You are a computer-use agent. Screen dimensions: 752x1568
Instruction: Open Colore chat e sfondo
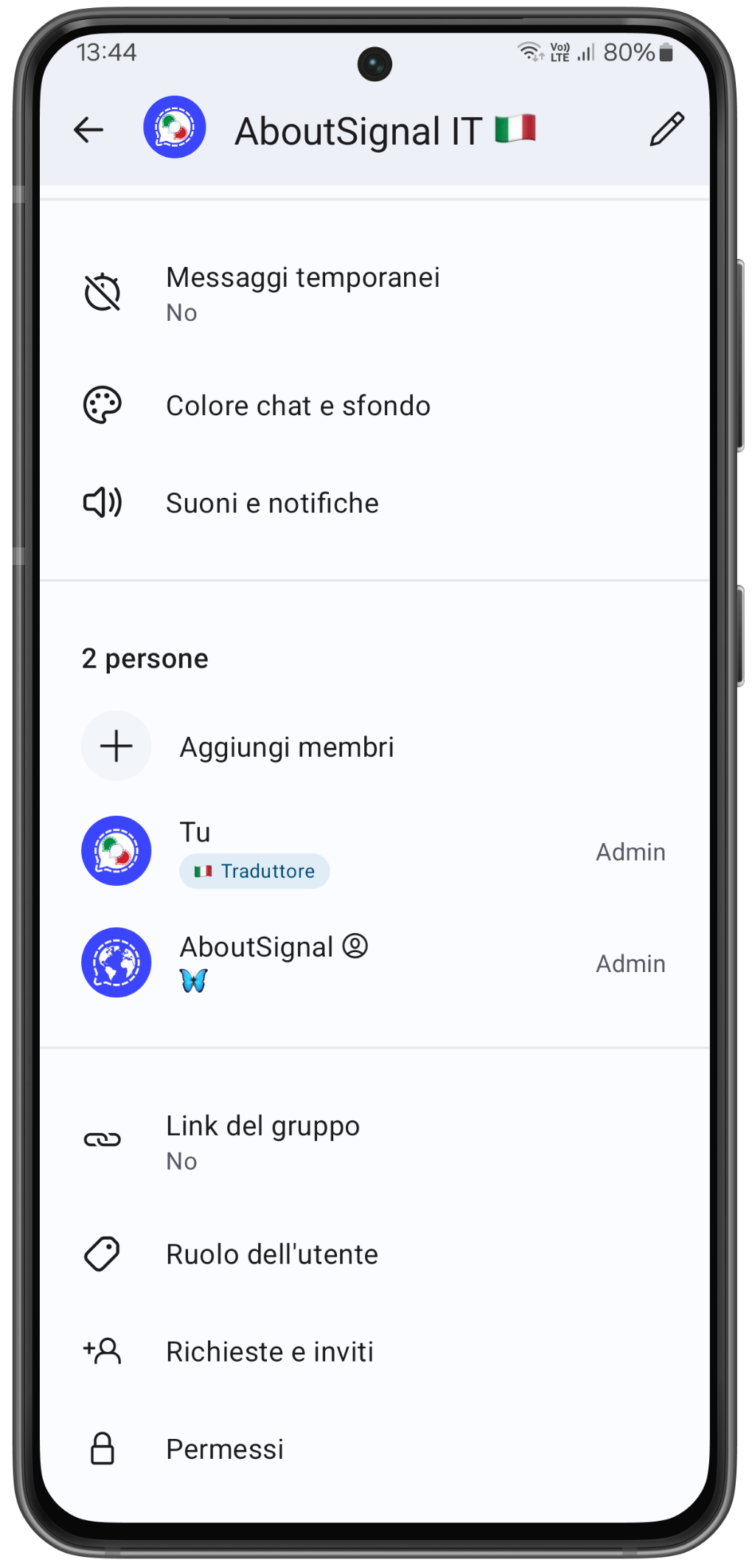[298, 406]
